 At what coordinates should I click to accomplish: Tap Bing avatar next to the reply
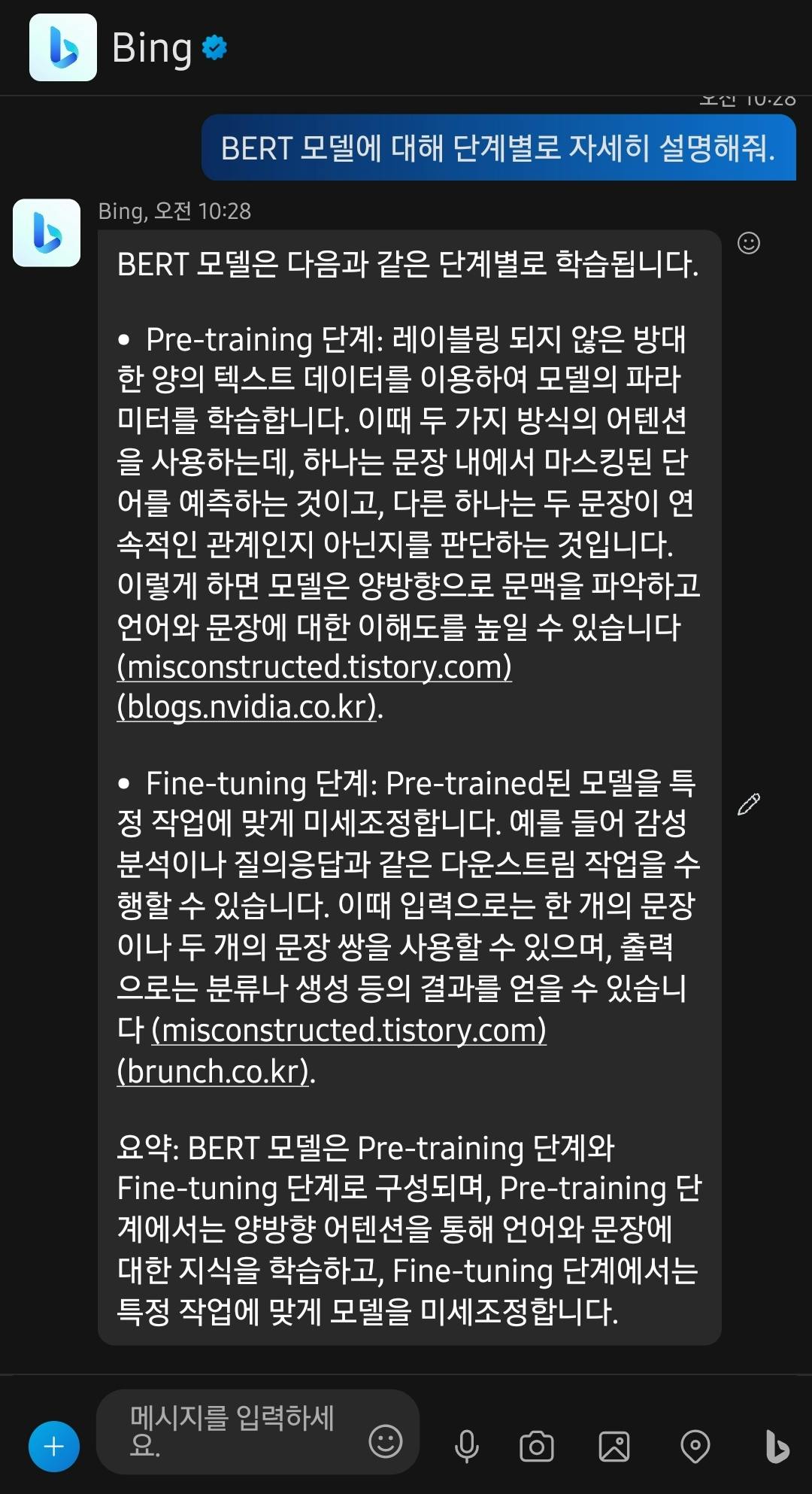click(x=47, y=232)
